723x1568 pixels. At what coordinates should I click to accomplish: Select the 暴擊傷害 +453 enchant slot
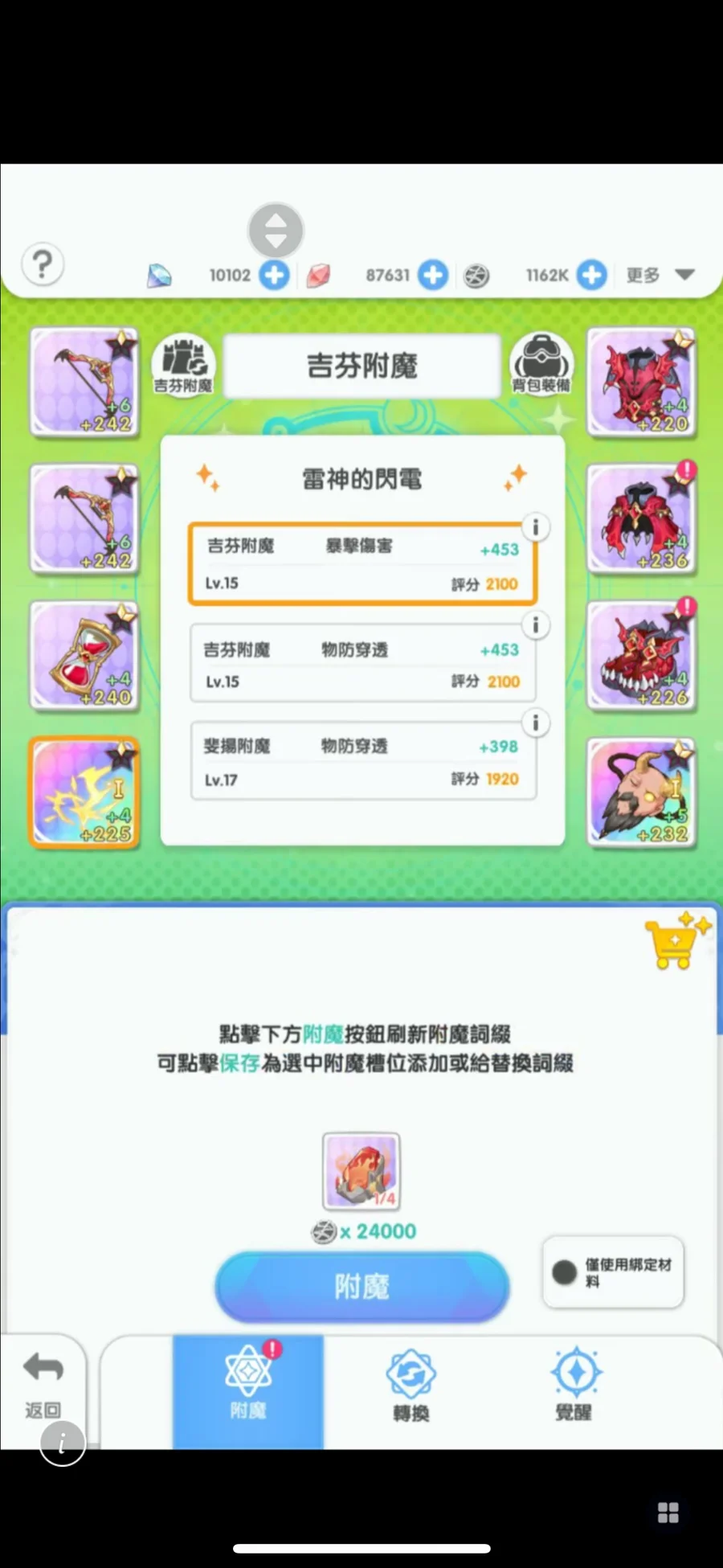pos(362,564)
